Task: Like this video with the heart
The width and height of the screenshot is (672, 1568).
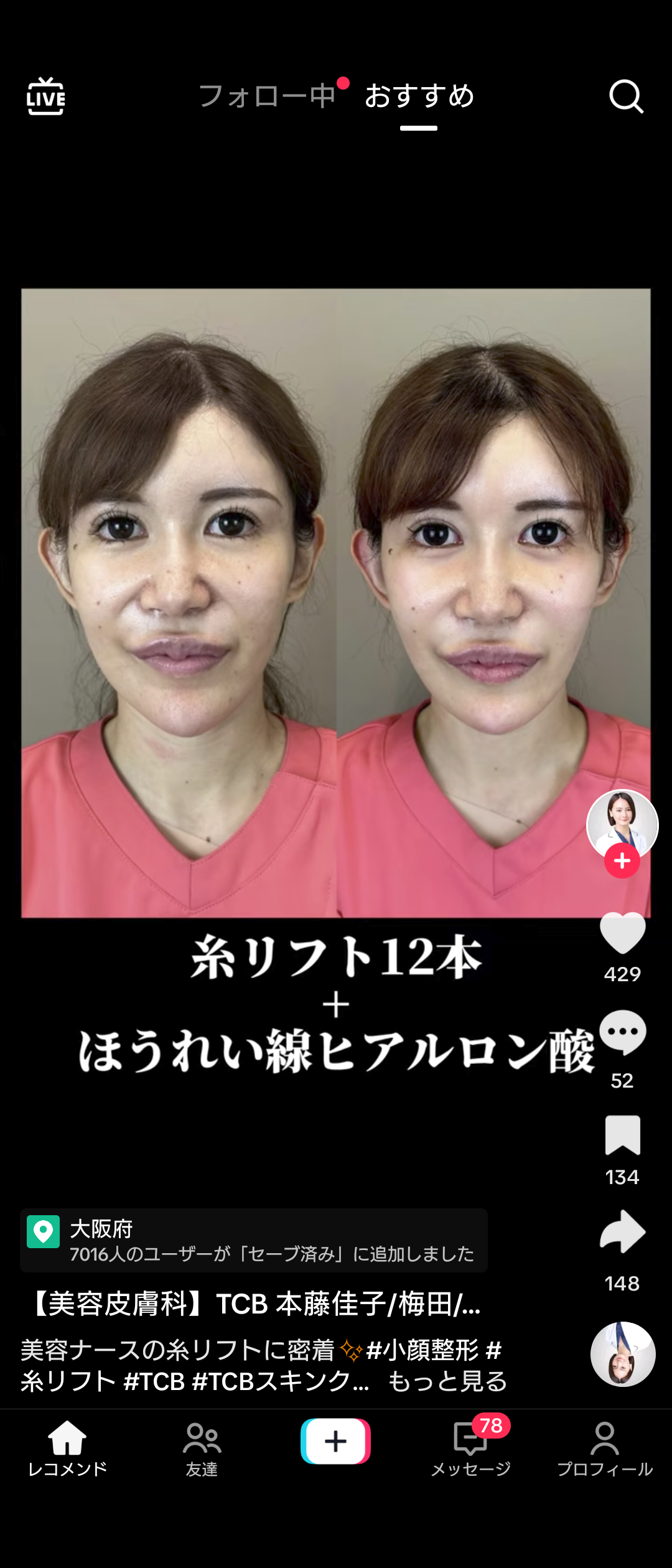Action: click(x=622, y=933)
